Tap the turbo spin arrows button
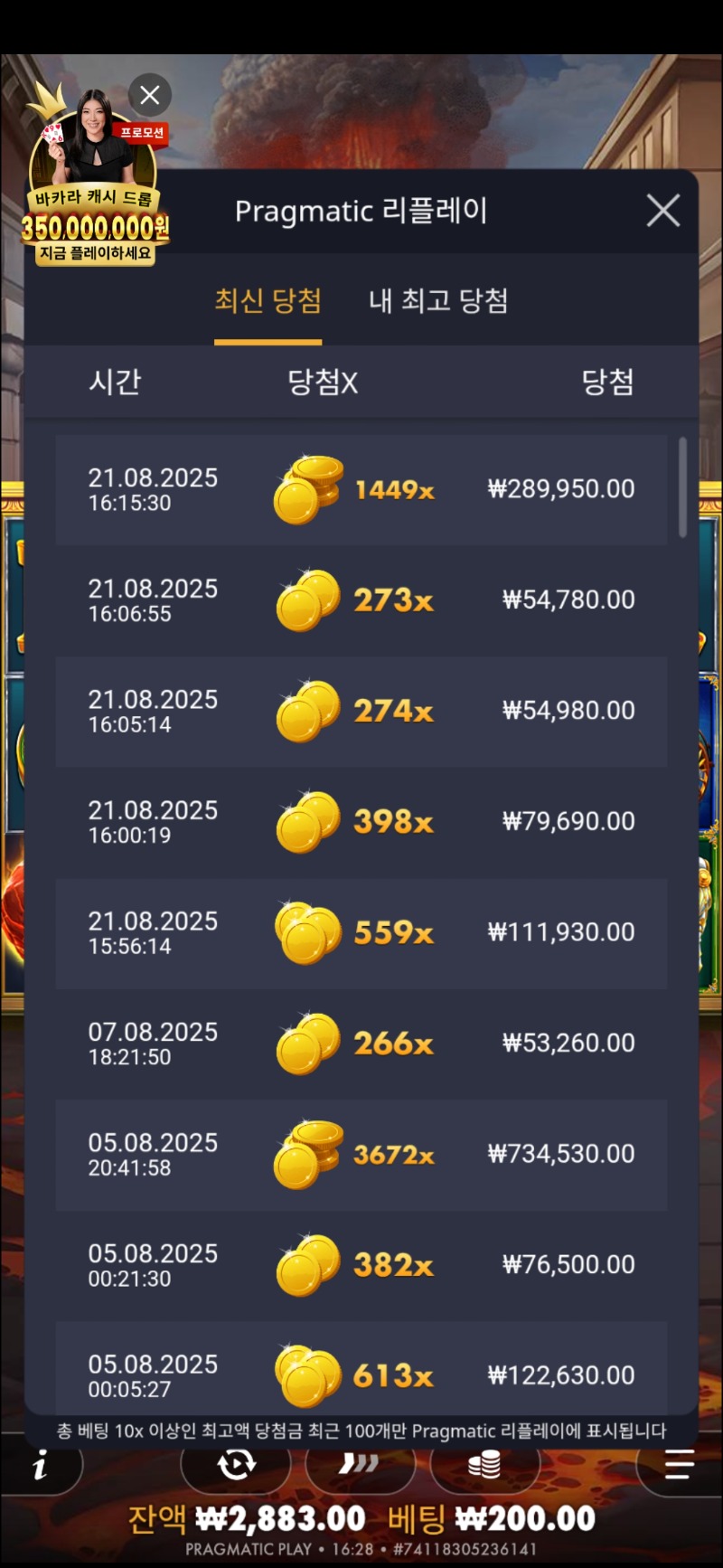This screenshot has width=723, height=1568. point(360,1464)
